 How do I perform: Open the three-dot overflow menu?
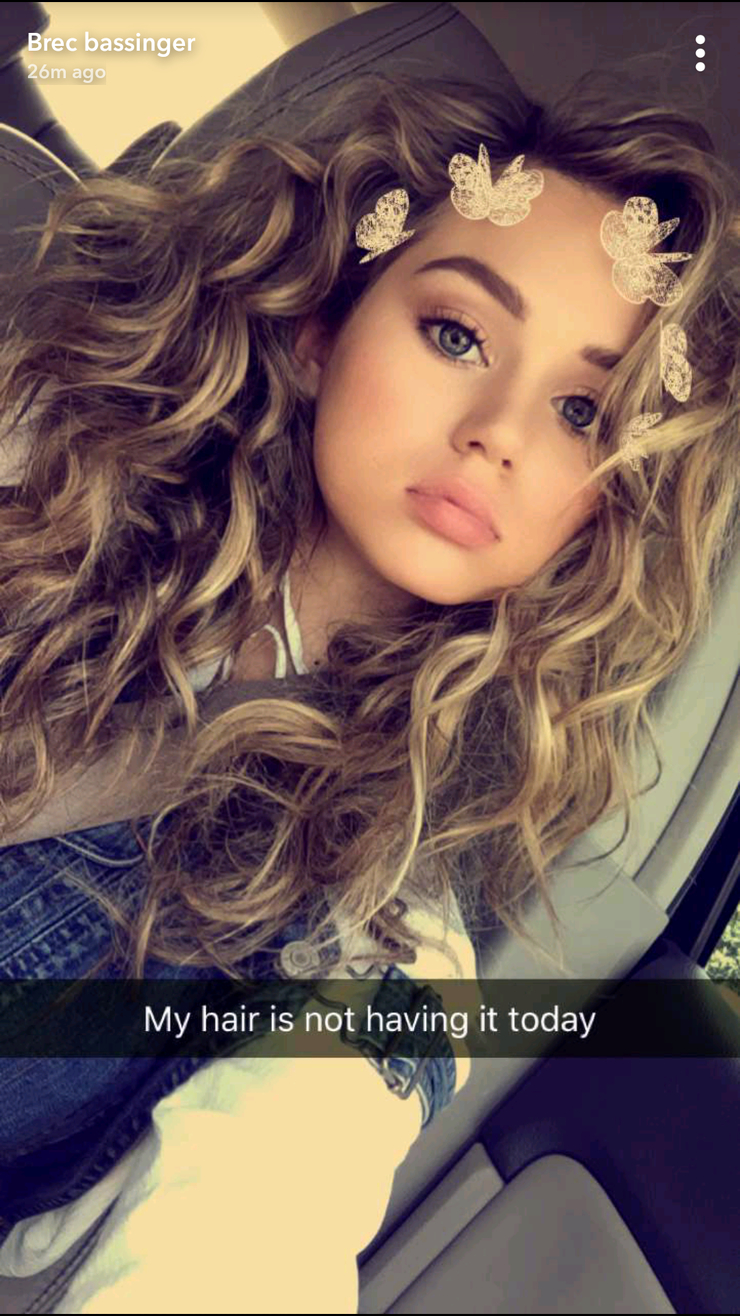700,53
